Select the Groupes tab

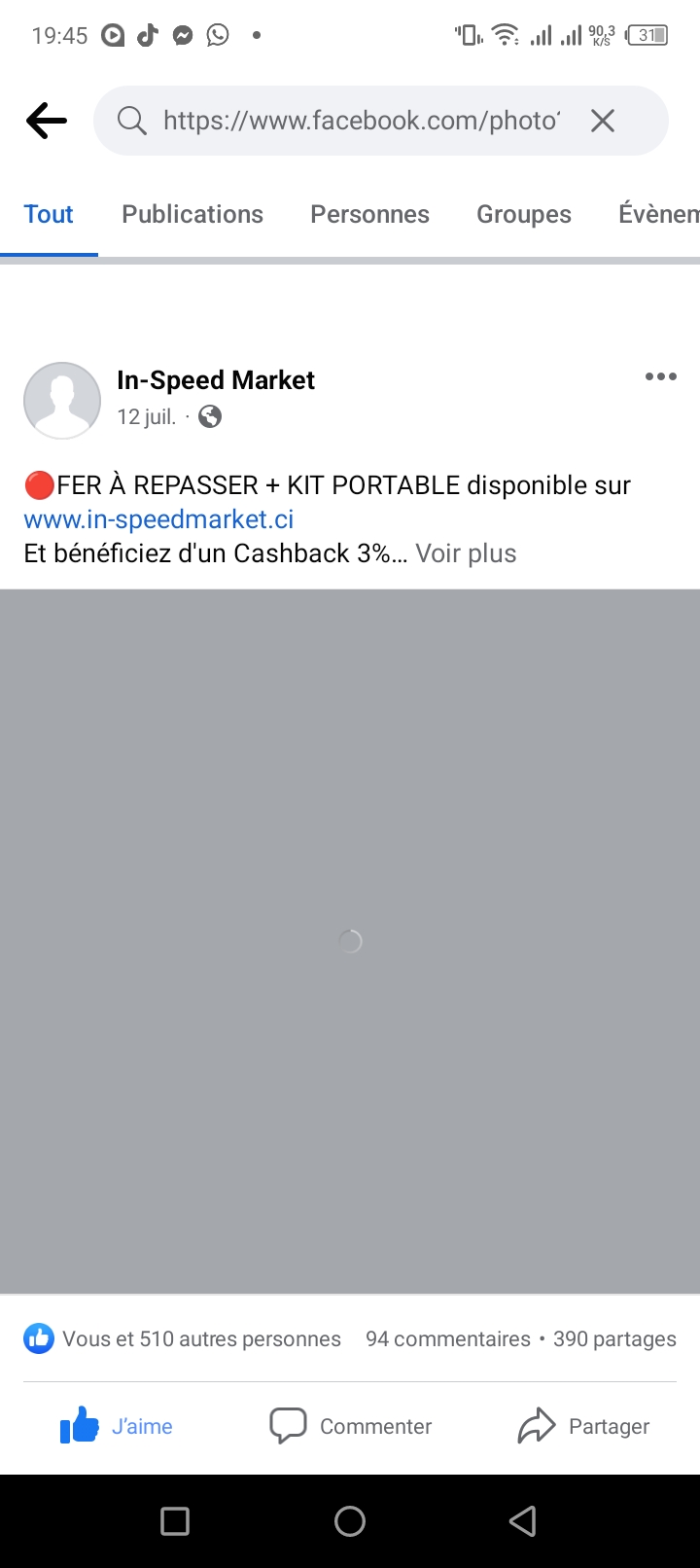(x=524, y=214)
